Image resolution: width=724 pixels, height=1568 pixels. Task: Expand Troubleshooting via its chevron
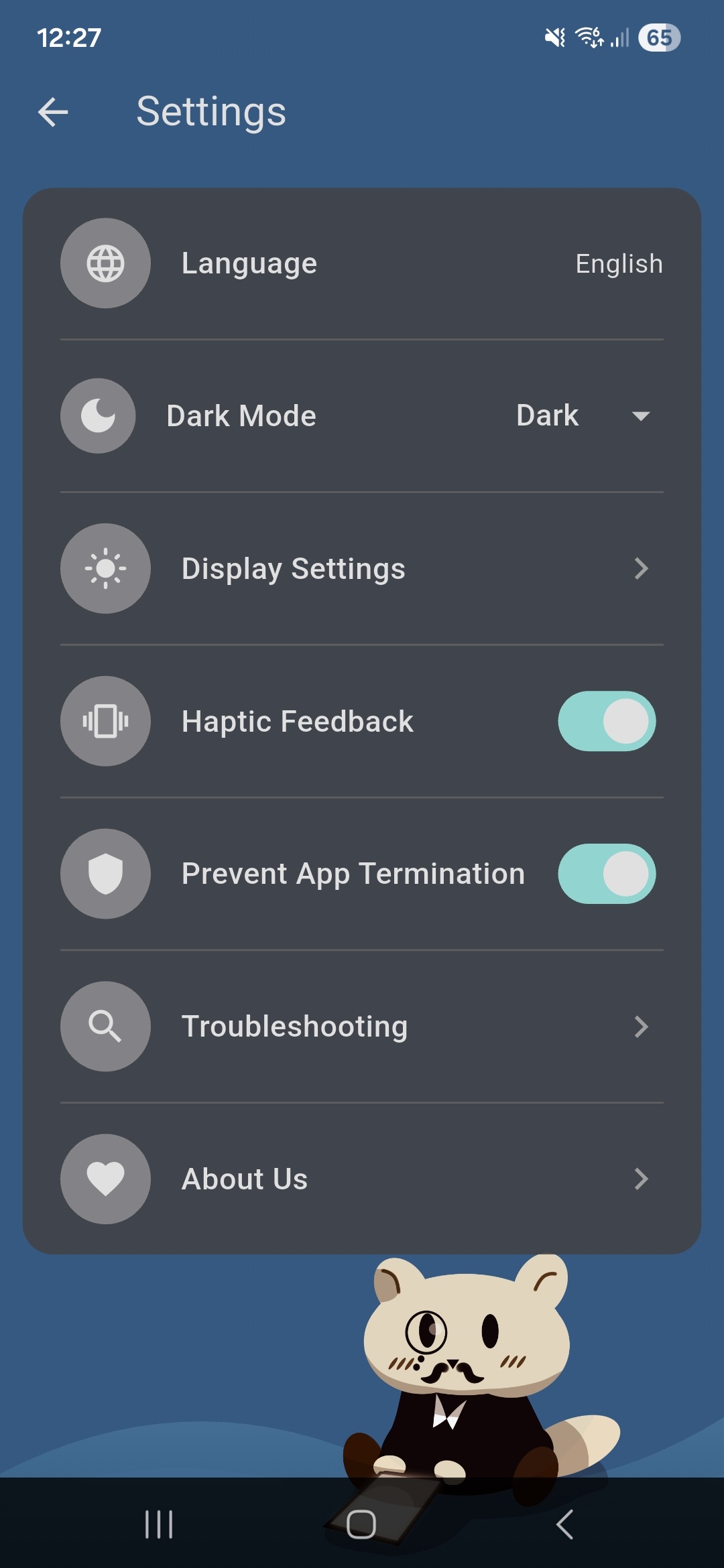pos(641,1026)
